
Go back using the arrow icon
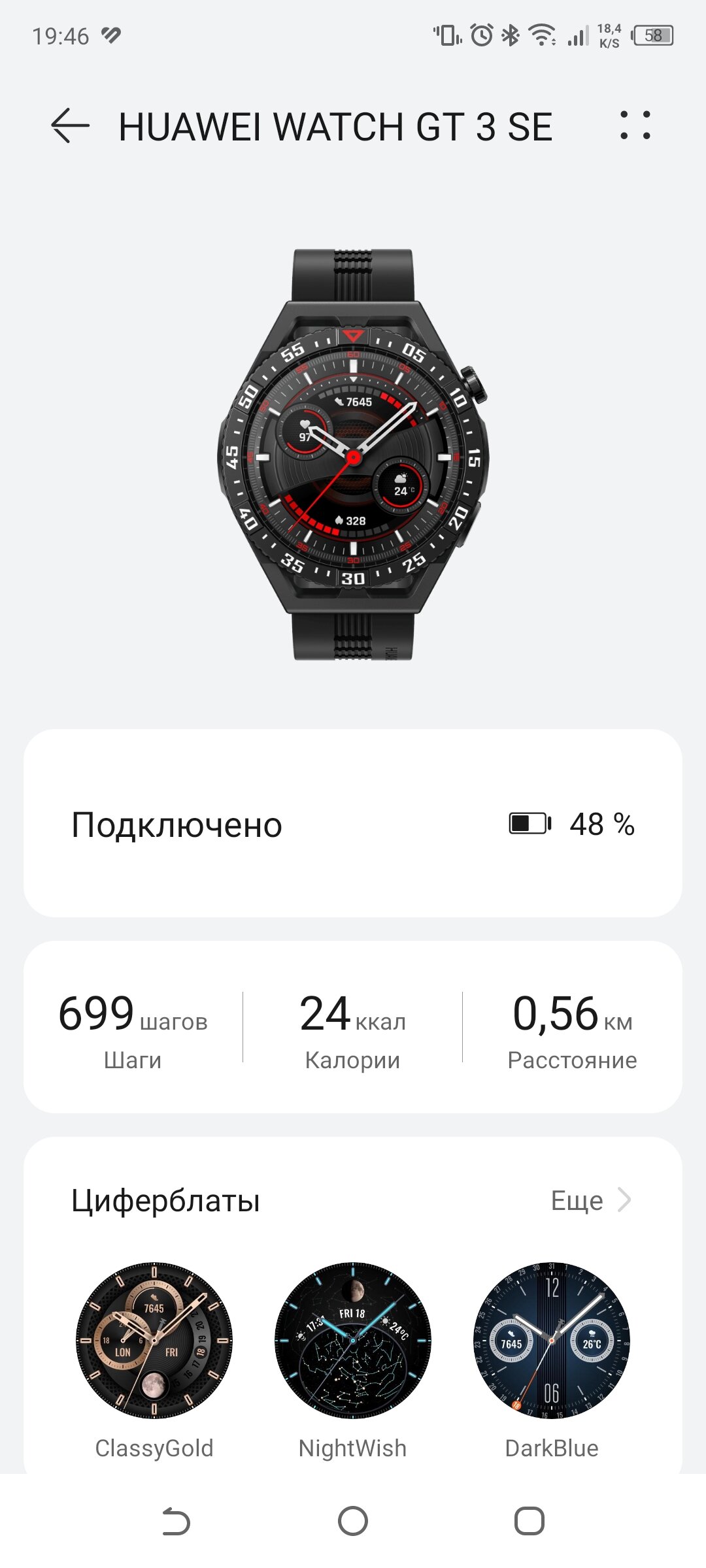(x=70, y=125)
